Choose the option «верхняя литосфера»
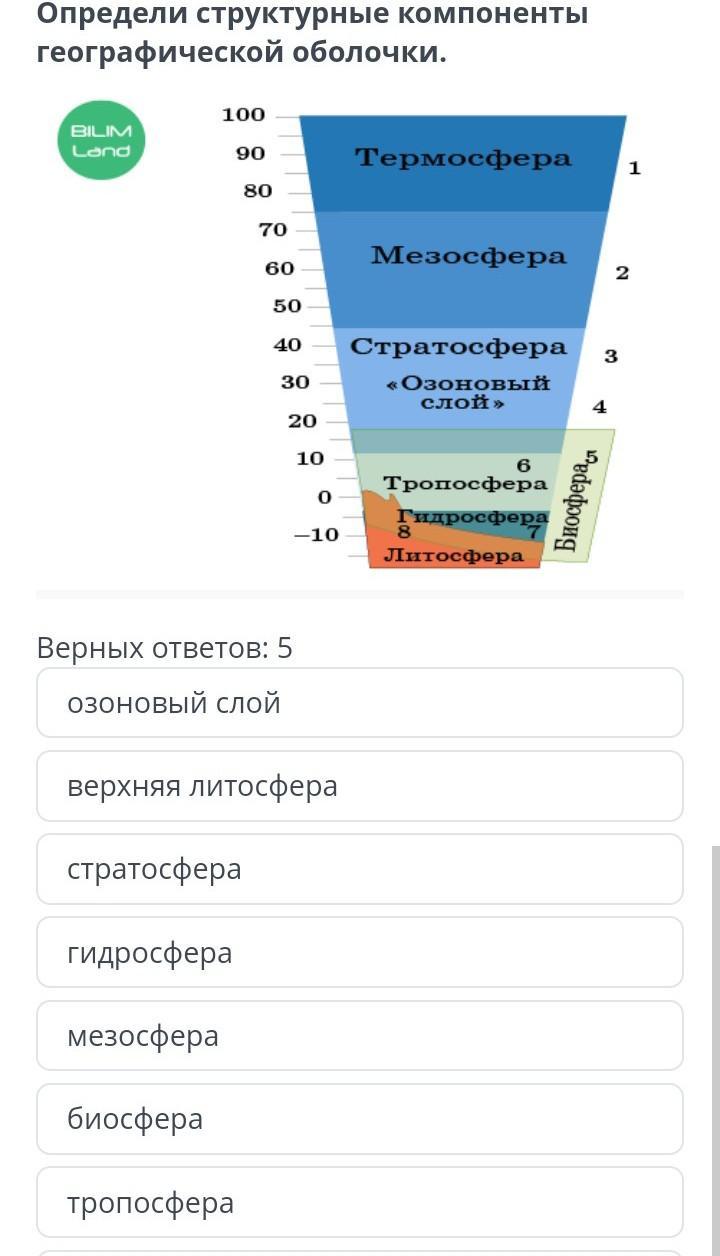Image resolution: width=720 pixels, height=1256 pixels. tap(360, 786)
